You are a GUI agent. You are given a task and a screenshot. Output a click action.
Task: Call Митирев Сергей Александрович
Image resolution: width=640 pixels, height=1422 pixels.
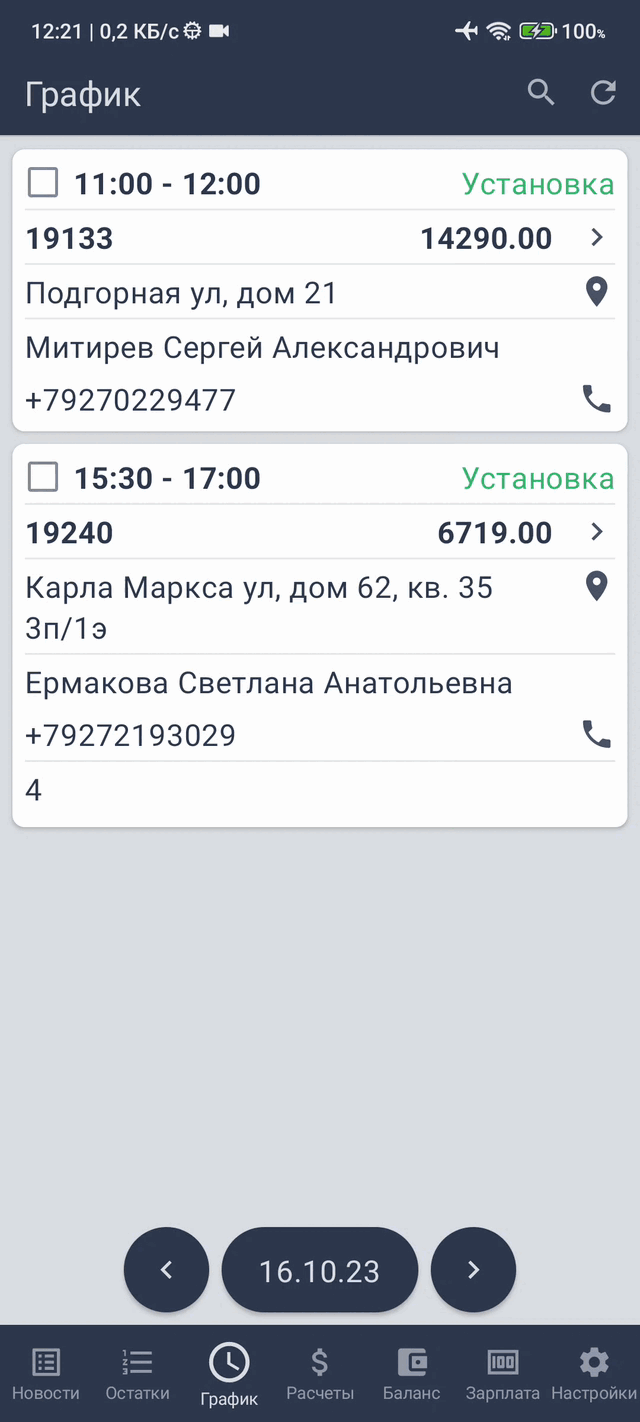point(597,399)
